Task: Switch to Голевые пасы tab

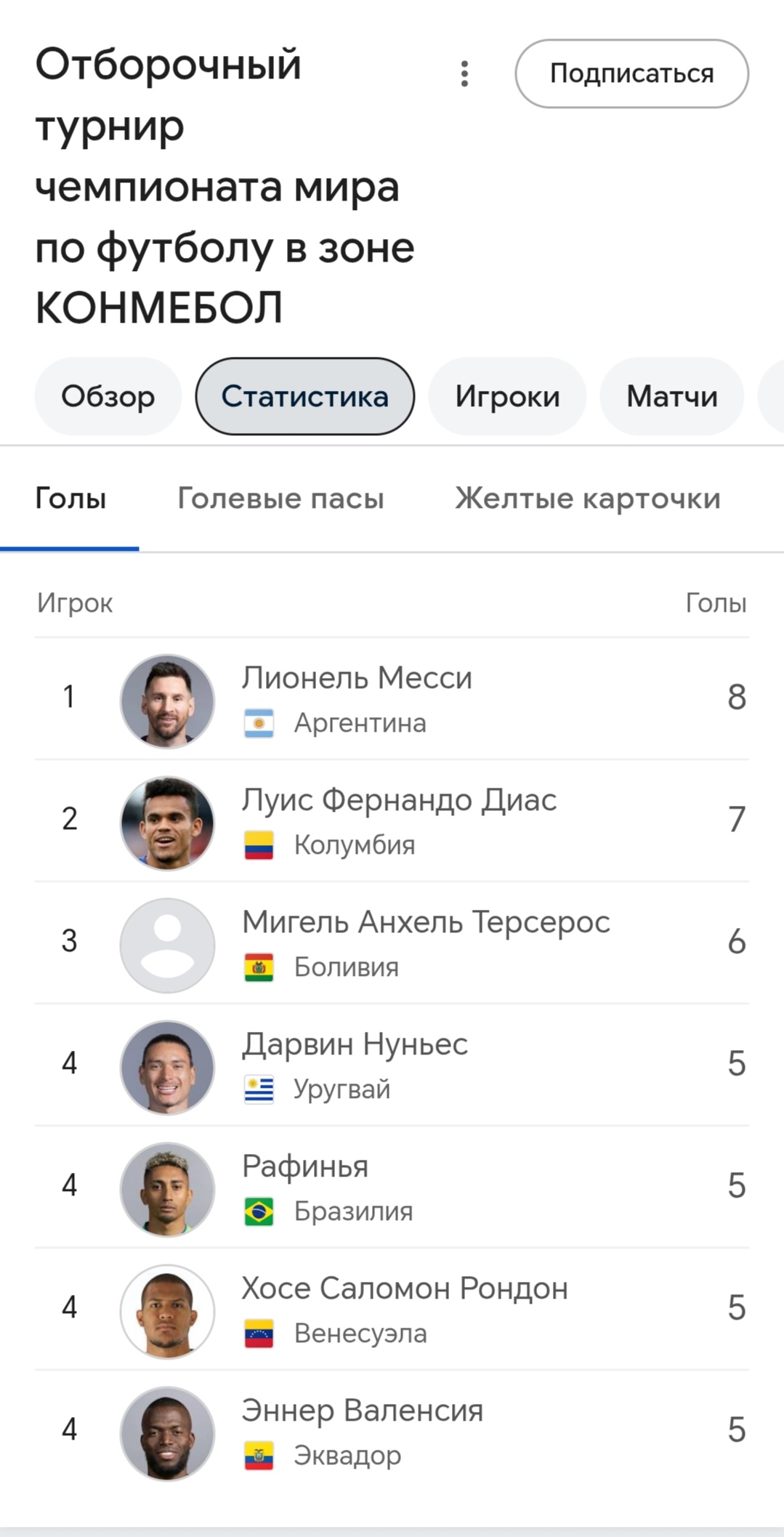Action: pos(280,499)
